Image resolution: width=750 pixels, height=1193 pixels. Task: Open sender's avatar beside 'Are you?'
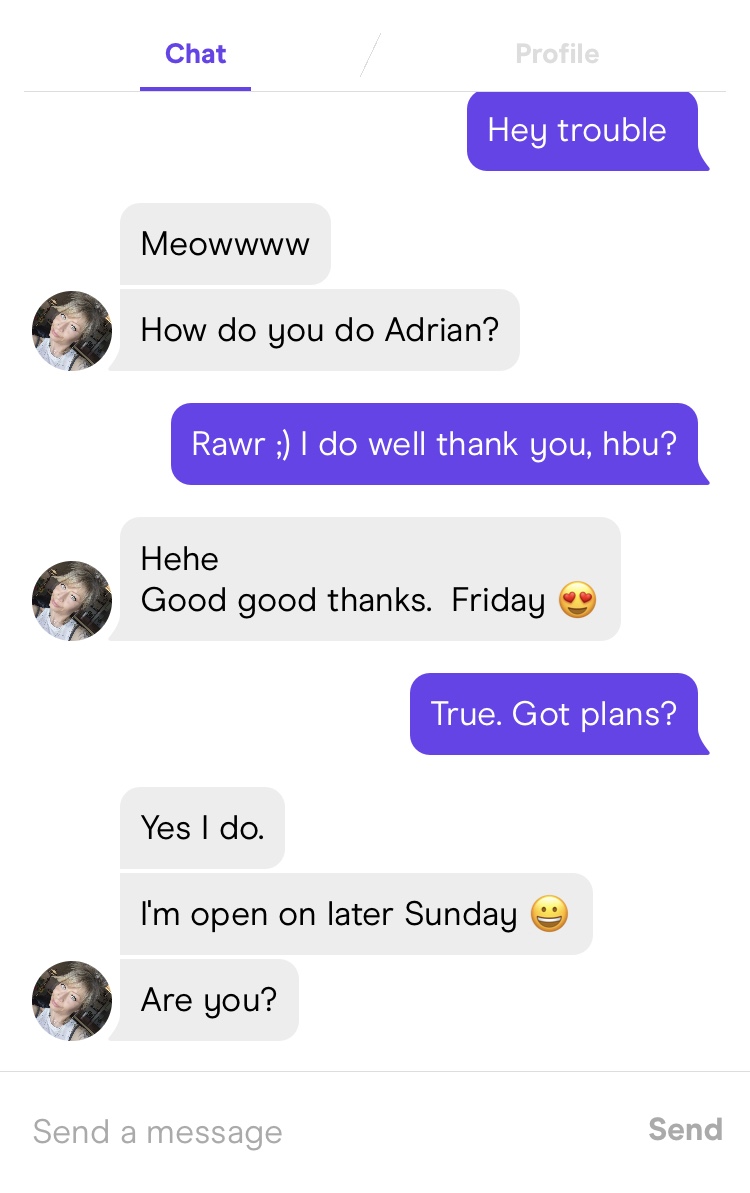pos(72,1001)
